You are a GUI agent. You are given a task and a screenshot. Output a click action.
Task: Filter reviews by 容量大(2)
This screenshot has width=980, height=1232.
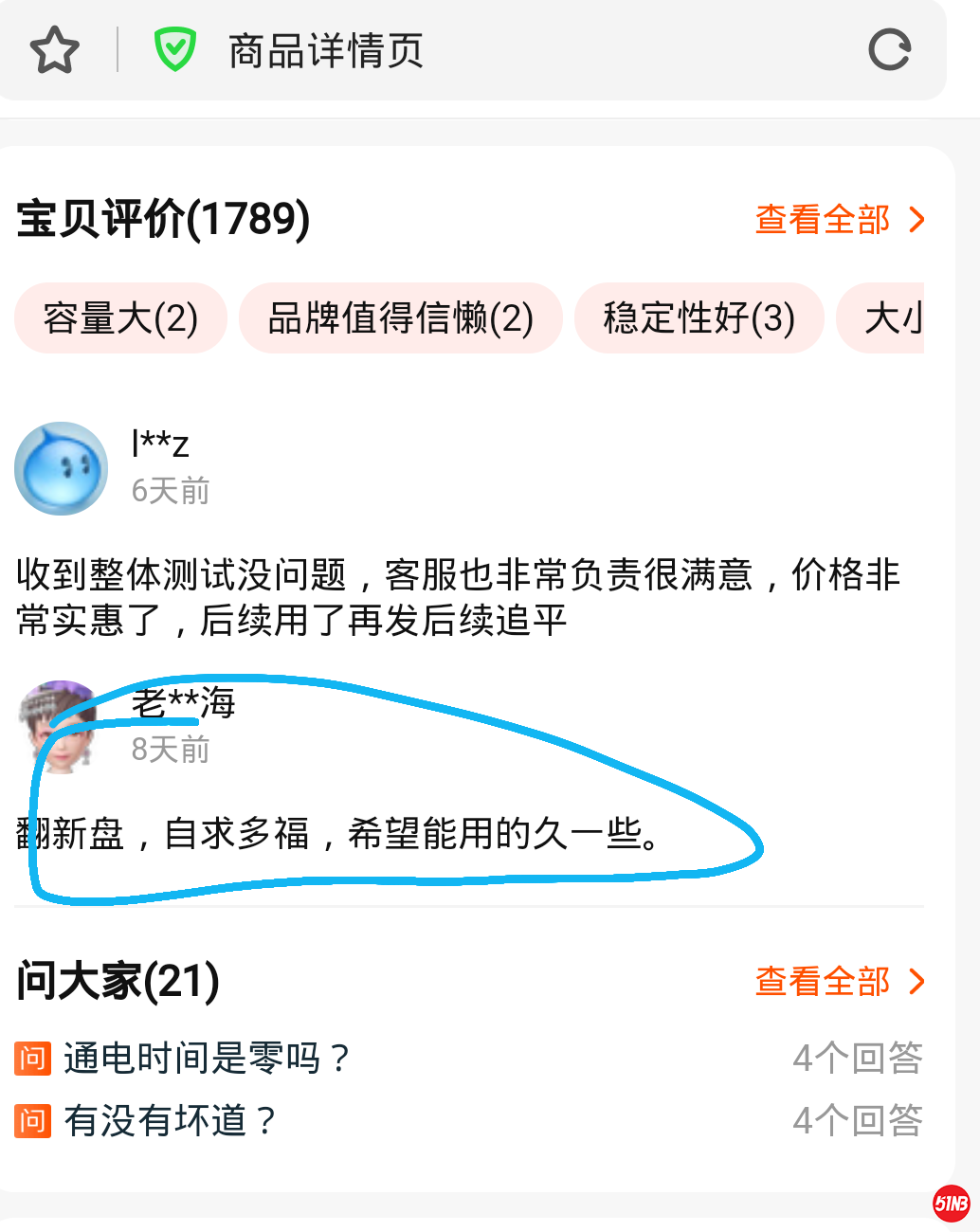click(120, 318)
